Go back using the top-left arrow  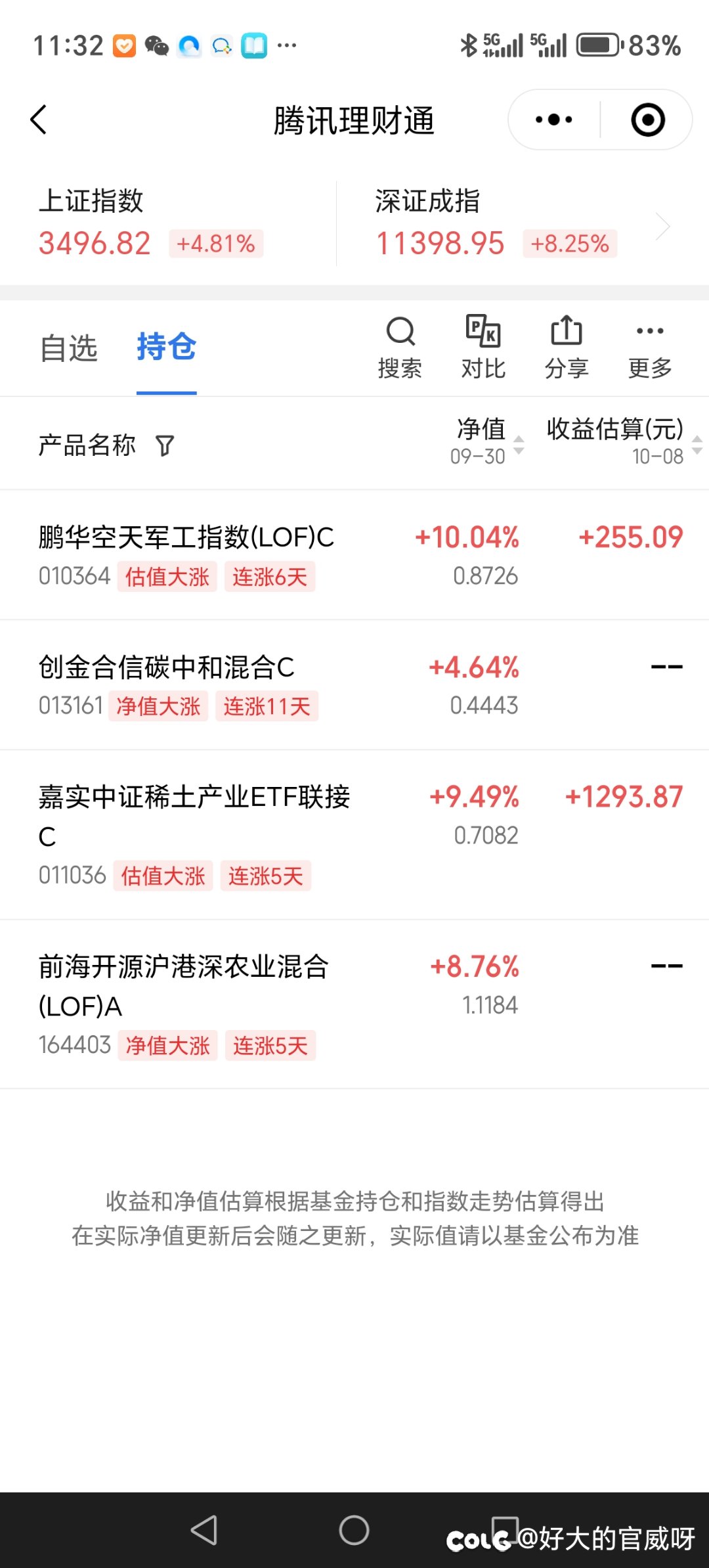click(39, 120)
